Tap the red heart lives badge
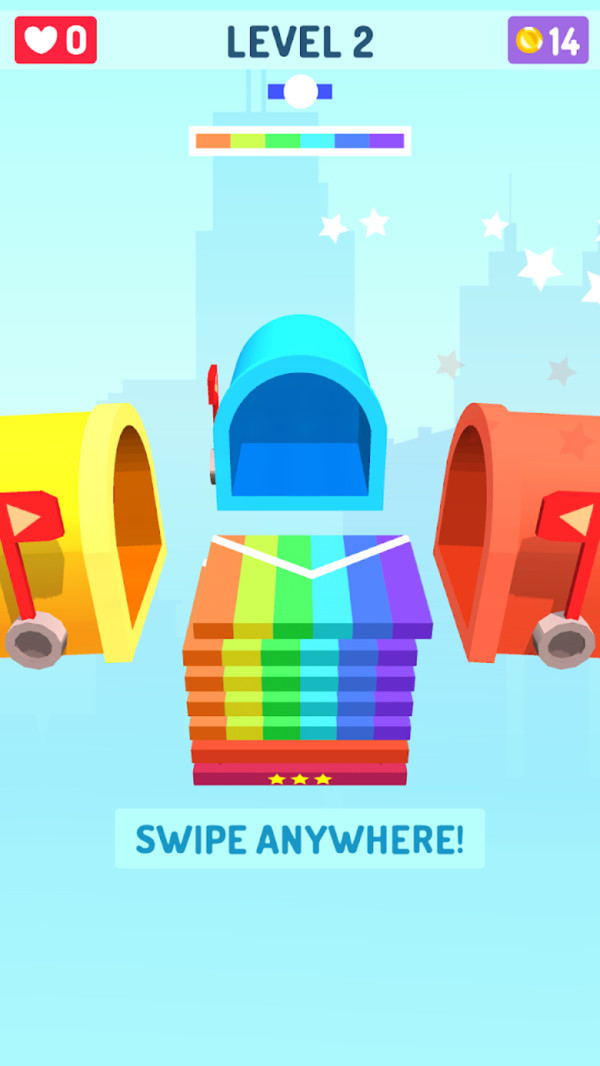The image size is (600, 1066). click(56, 41)
